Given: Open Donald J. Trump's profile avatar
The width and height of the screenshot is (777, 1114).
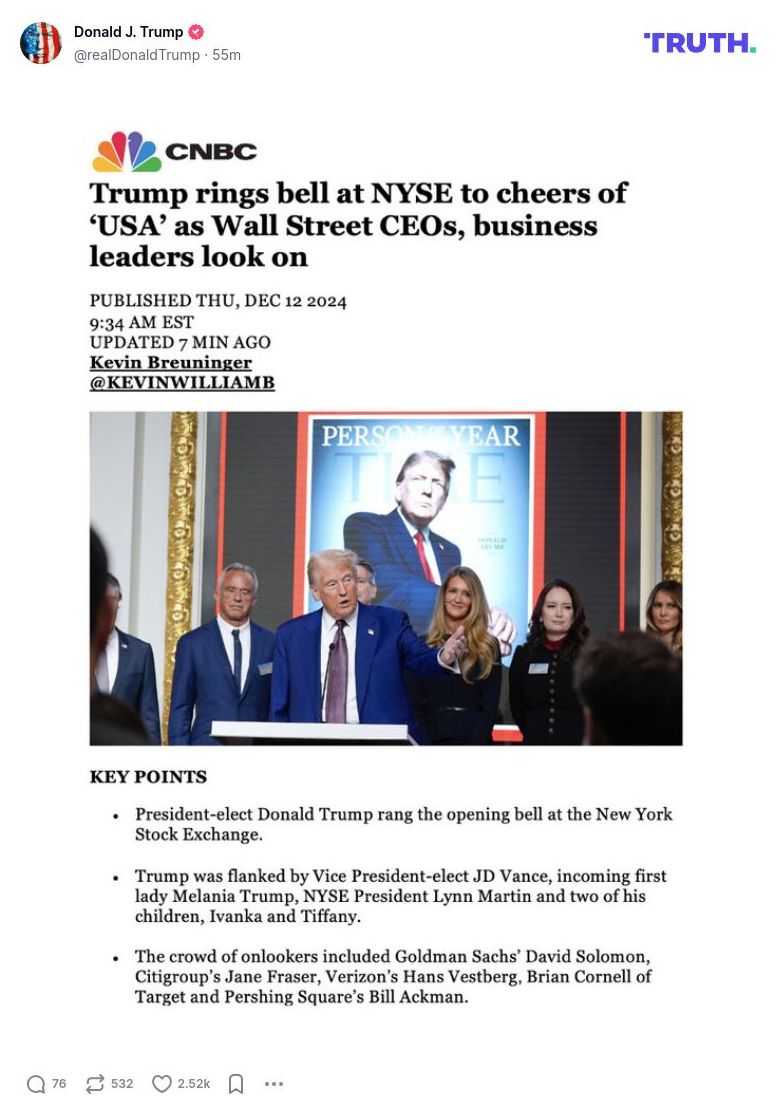Looking at the screenshot, I should click(41, 42).
